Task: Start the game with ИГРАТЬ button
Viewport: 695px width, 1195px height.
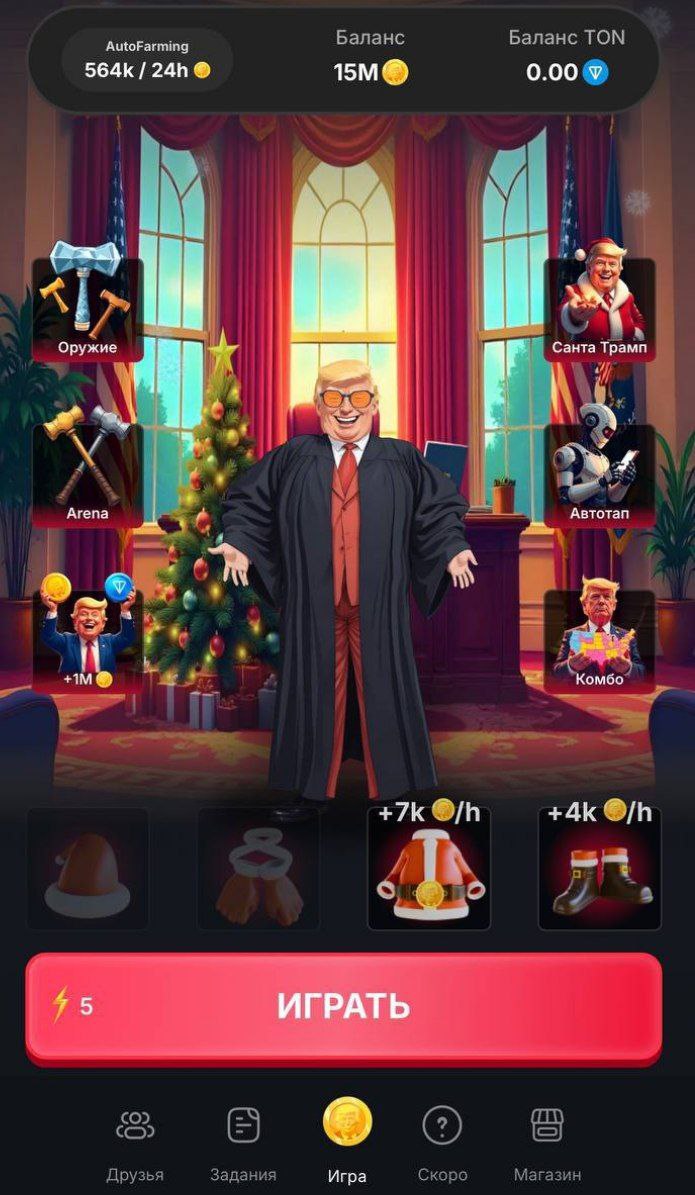Action: tap(344, 1006)
